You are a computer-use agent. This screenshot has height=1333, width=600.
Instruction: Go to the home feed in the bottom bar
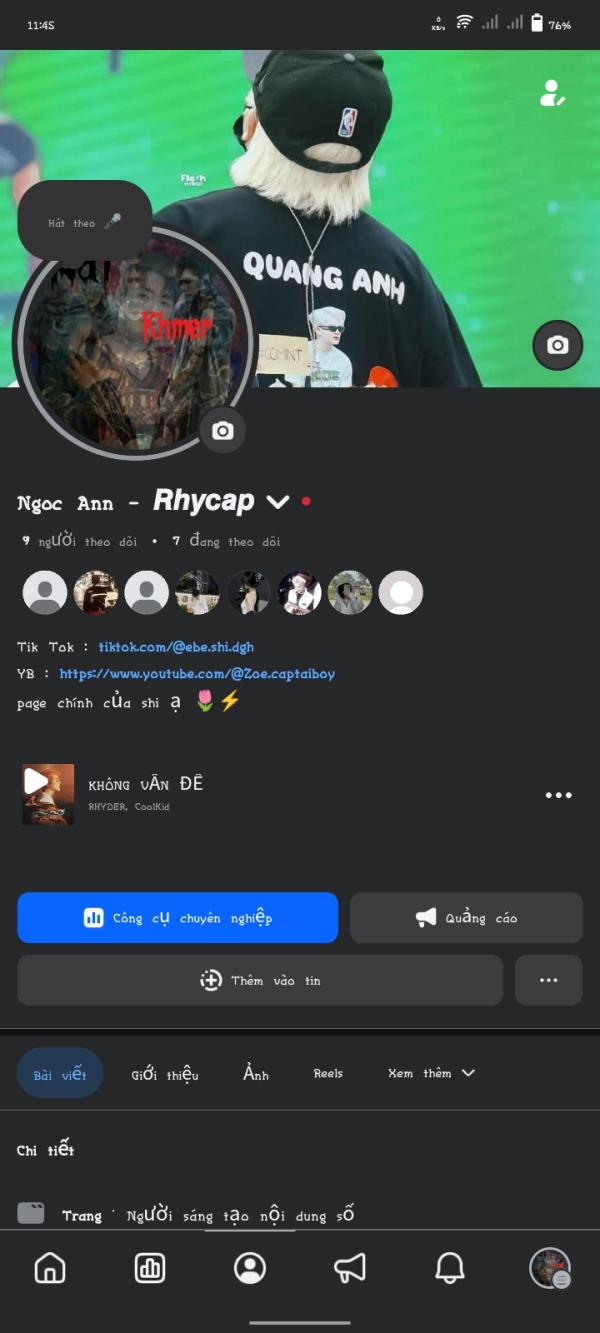(x=50, y=1268)
